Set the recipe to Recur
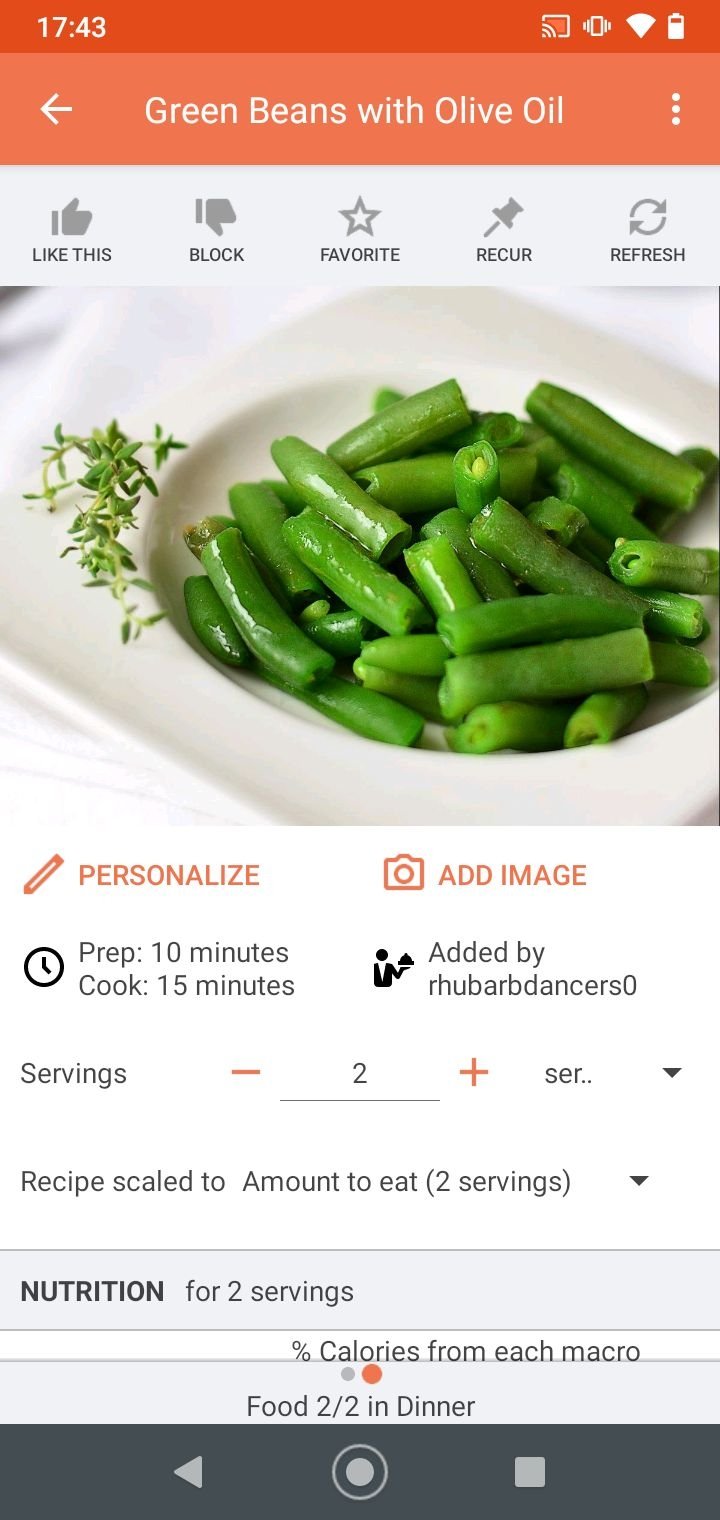The height and width of the screenshot is (1520, 720). coord(504,231)
